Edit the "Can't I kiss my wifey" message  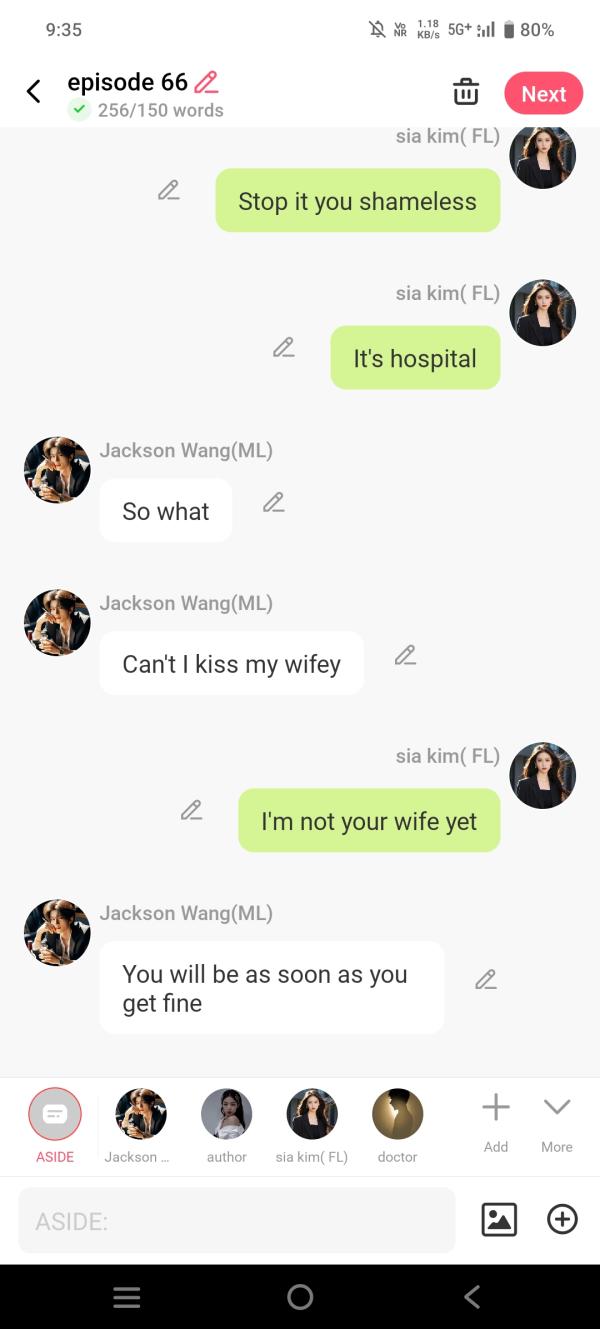pyautogui.click(x=405, y=655)
